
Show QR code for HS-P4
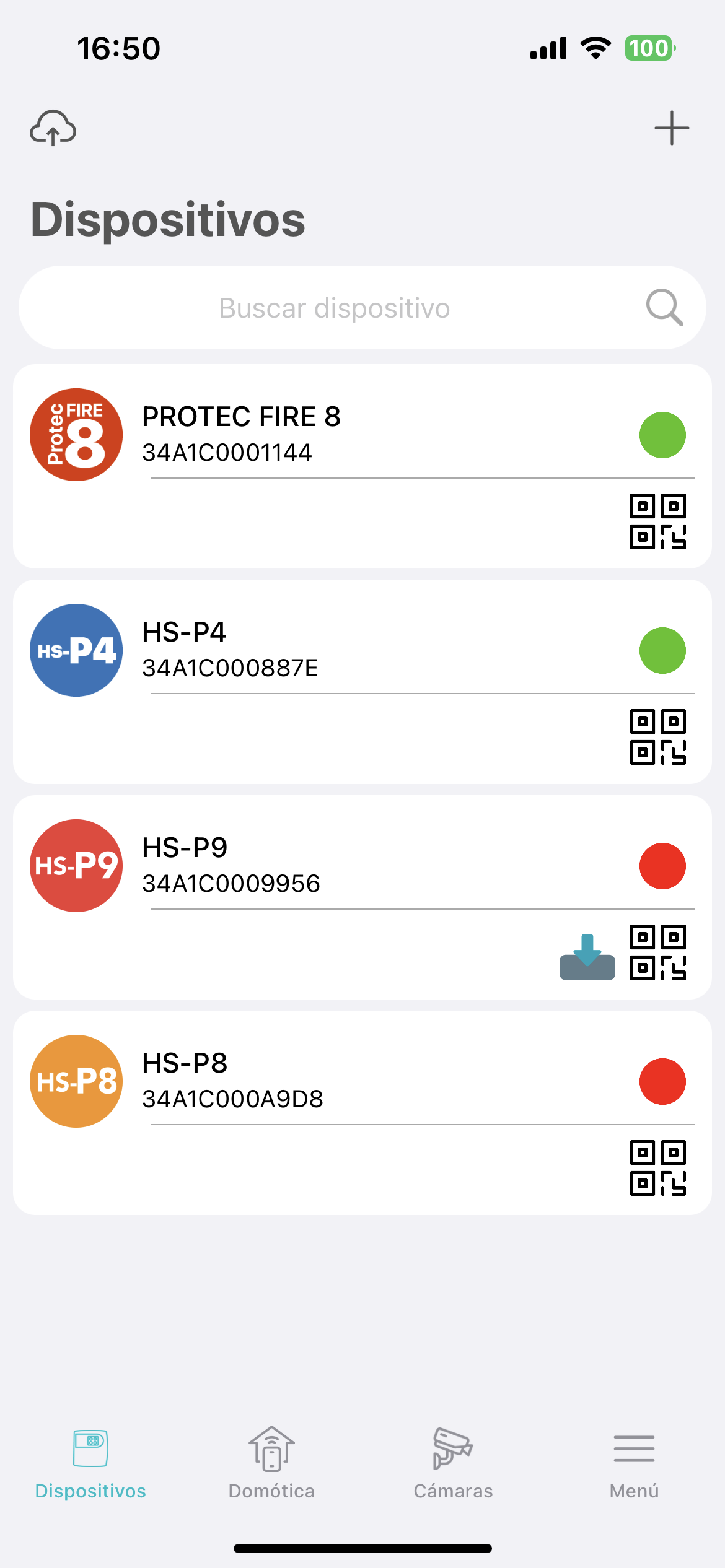point(658,737)
